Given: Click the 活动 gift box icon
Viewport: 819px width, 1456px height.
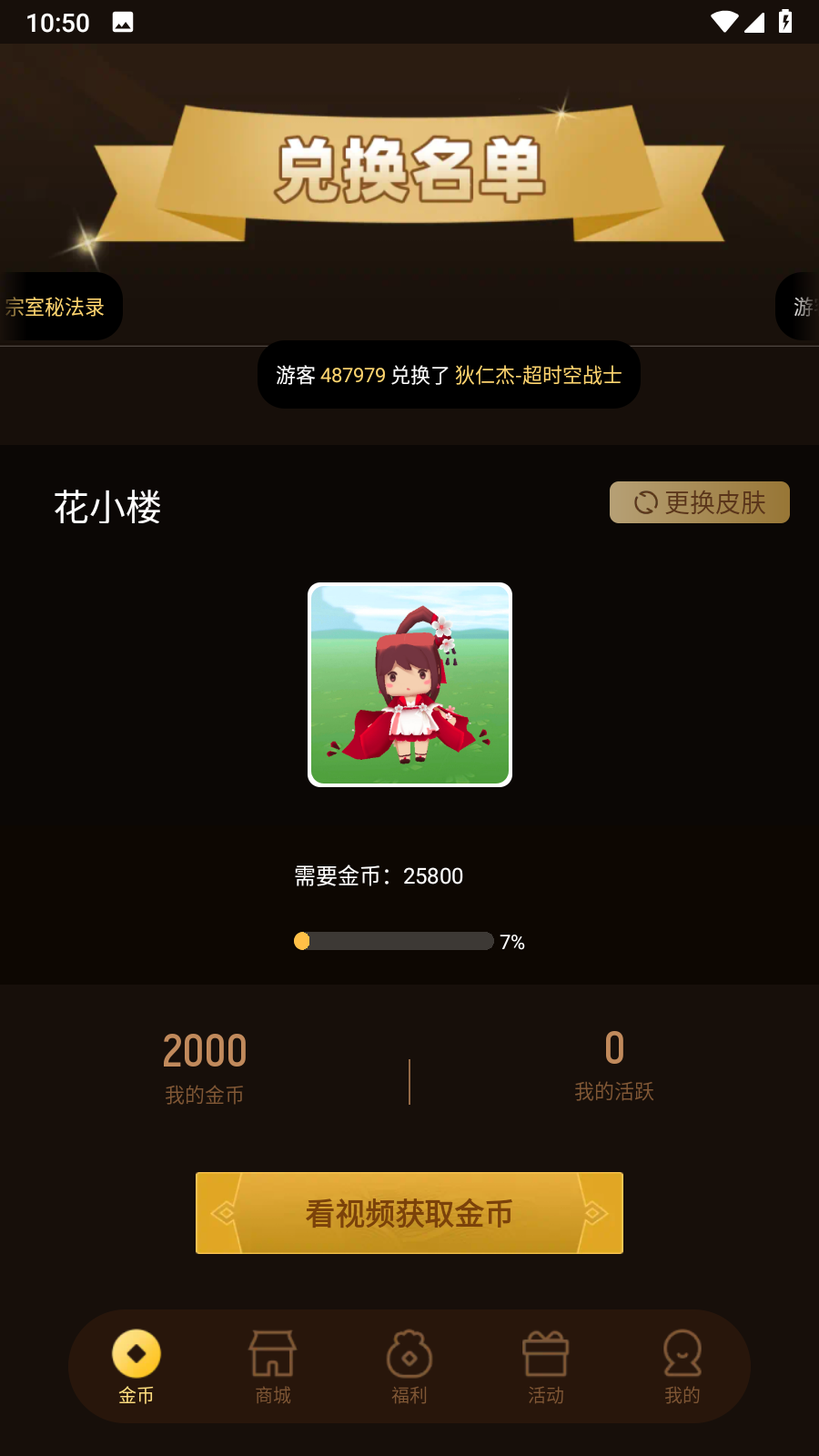Looking at the screenshot, I should [545, 1355].
